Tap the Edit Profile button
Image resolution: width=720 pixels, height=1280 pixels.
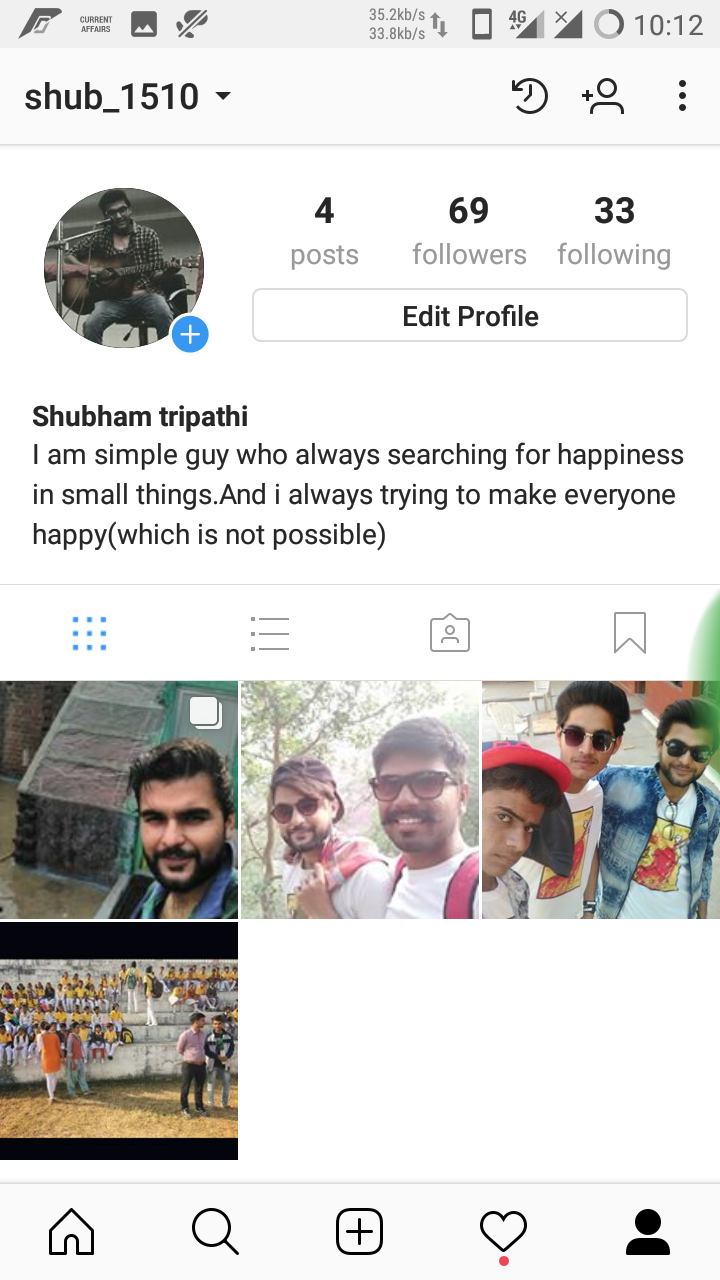tap(470, 316)
